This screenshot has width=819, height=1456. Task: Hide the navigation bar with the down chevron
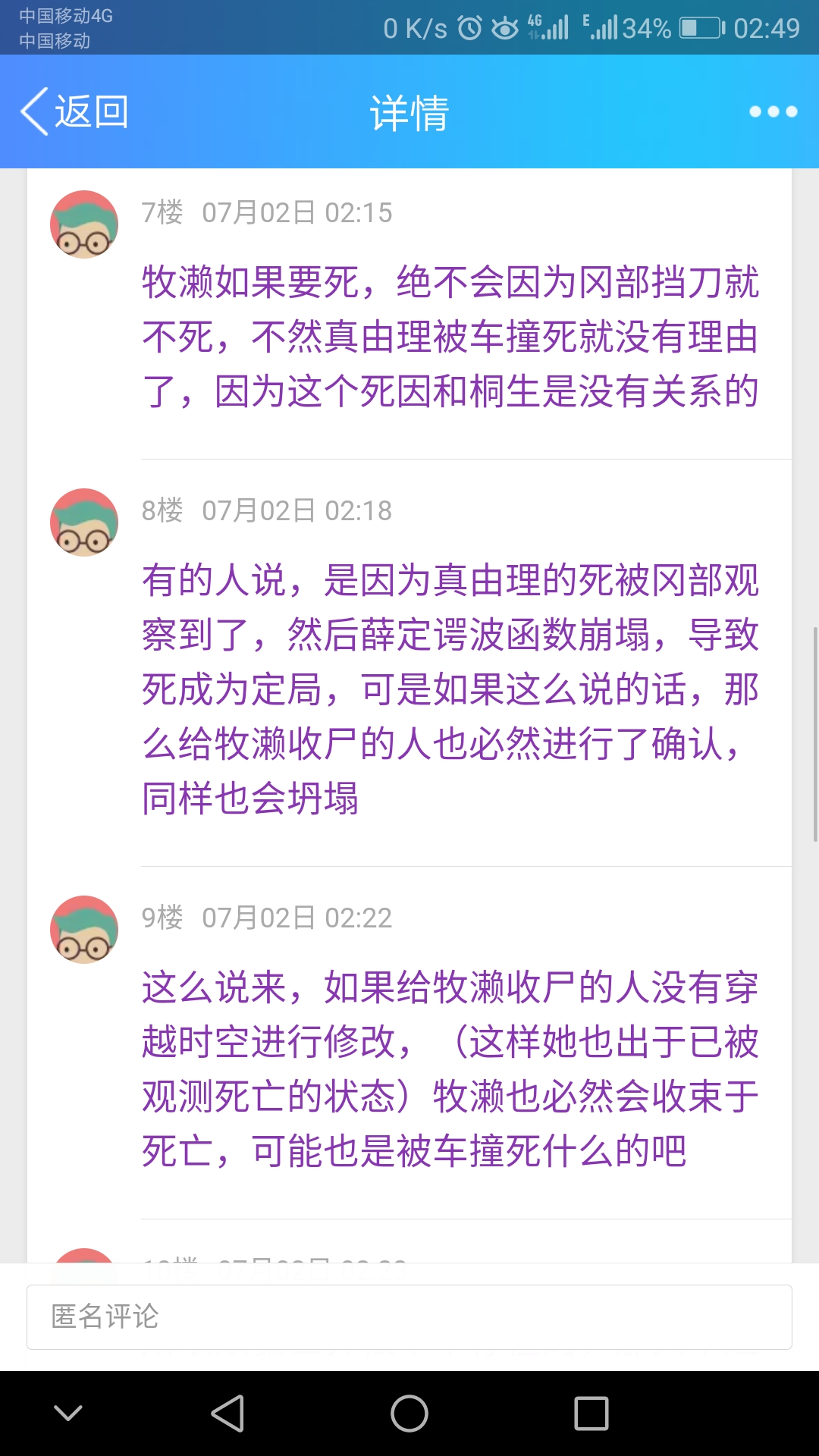tap(68, 1414)
